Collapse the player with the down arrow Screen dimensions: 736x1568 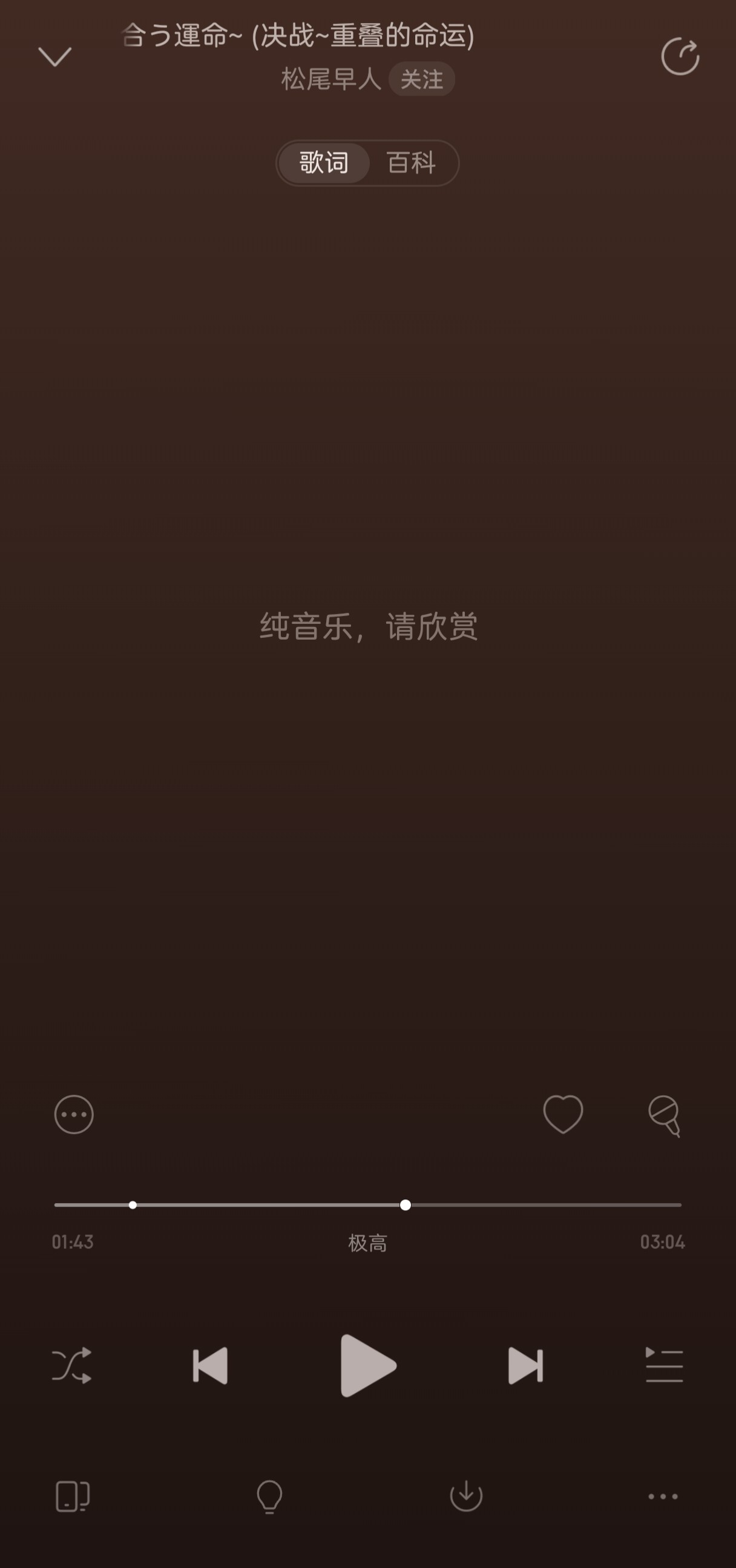click(55, 57)
